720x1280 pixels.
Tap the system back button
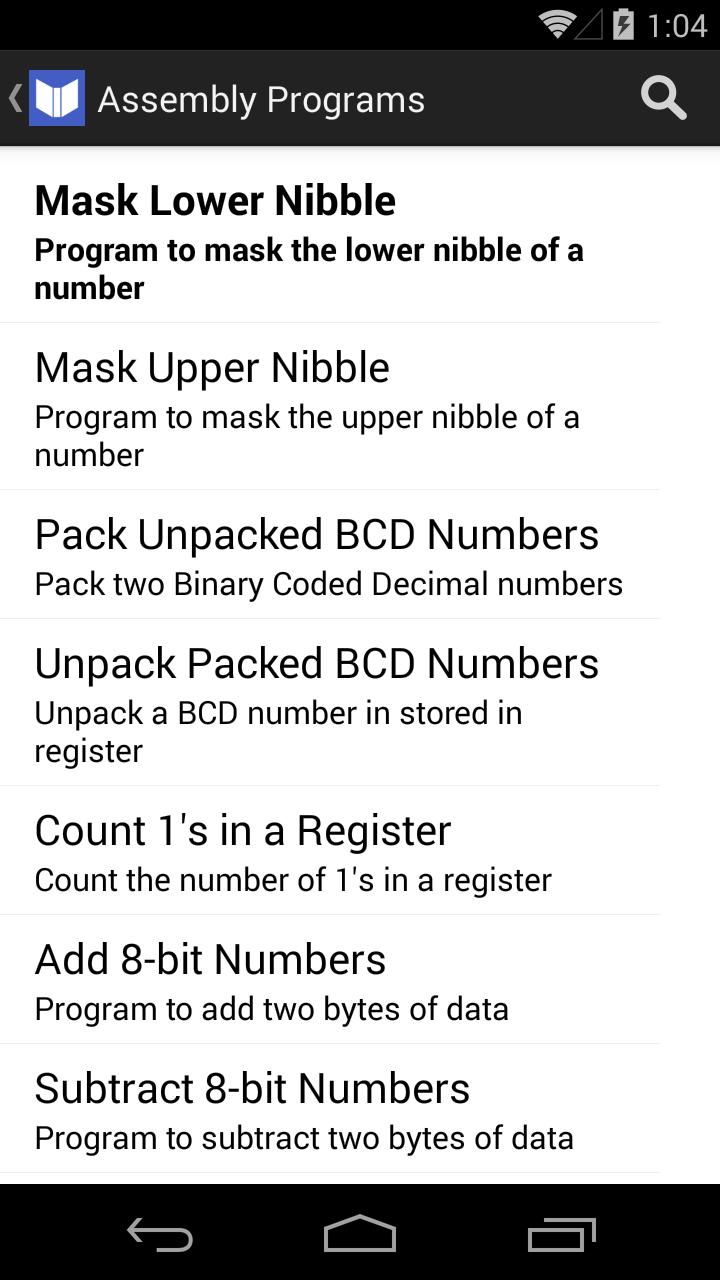click(x=160, y=1235)
